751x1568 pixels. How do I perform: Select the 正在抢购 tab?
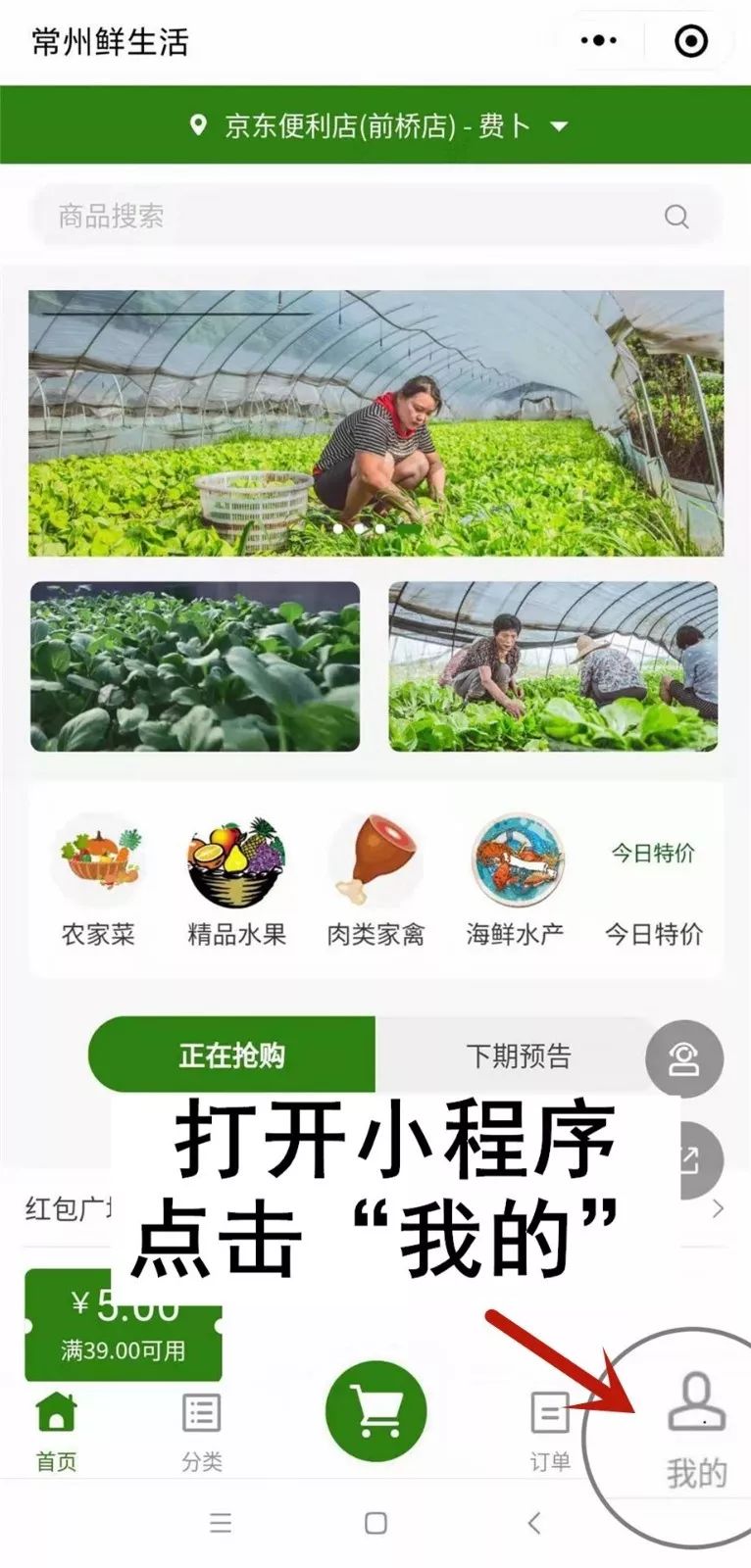pyautogui.click(x=232, y=1055)
